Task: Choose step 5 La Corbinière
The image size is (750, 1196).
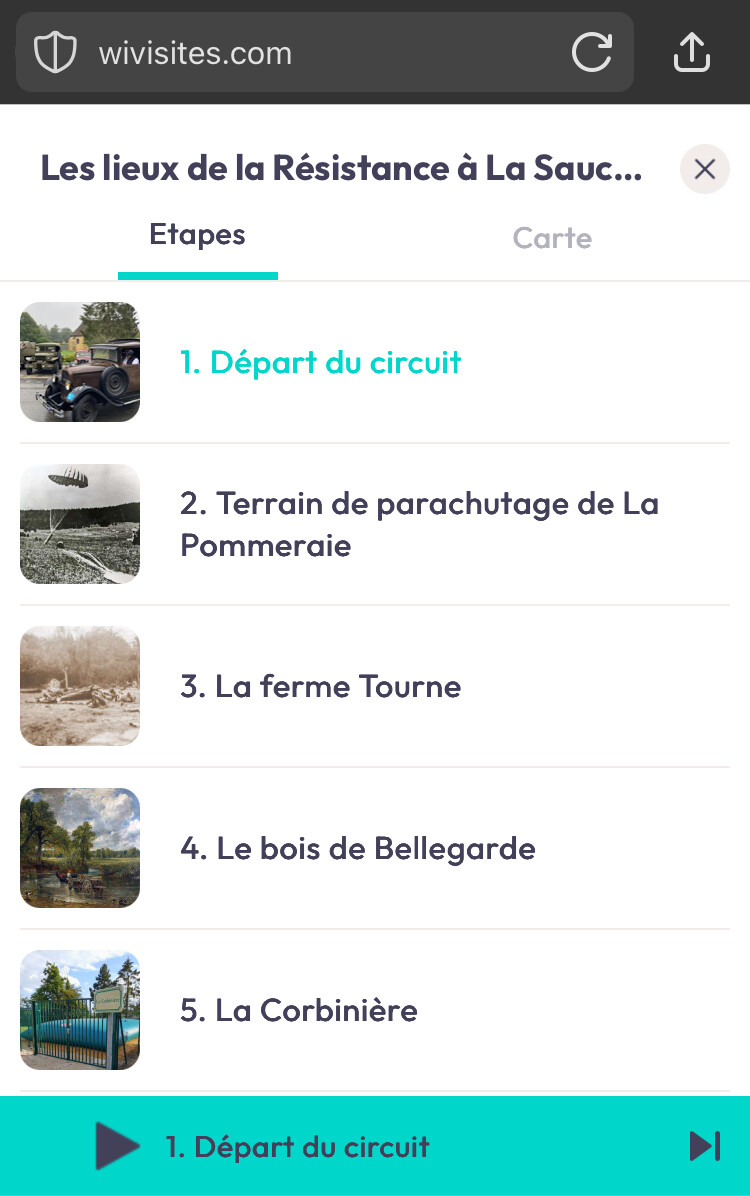Action: click(x=298, y=1010)
